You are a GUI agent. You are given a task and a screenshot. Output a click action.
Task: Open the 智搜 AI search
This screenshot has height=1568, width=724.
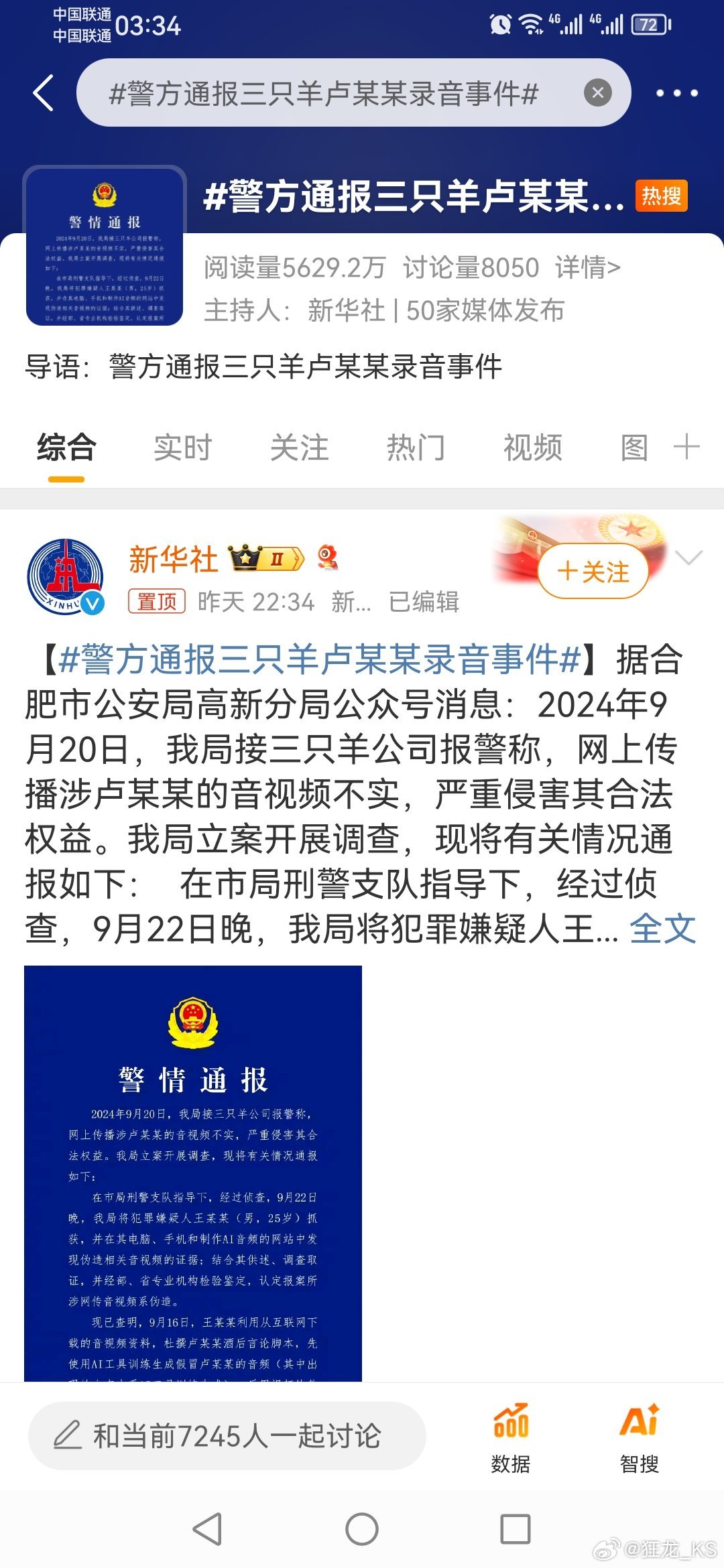click(x=639, y=1437)
